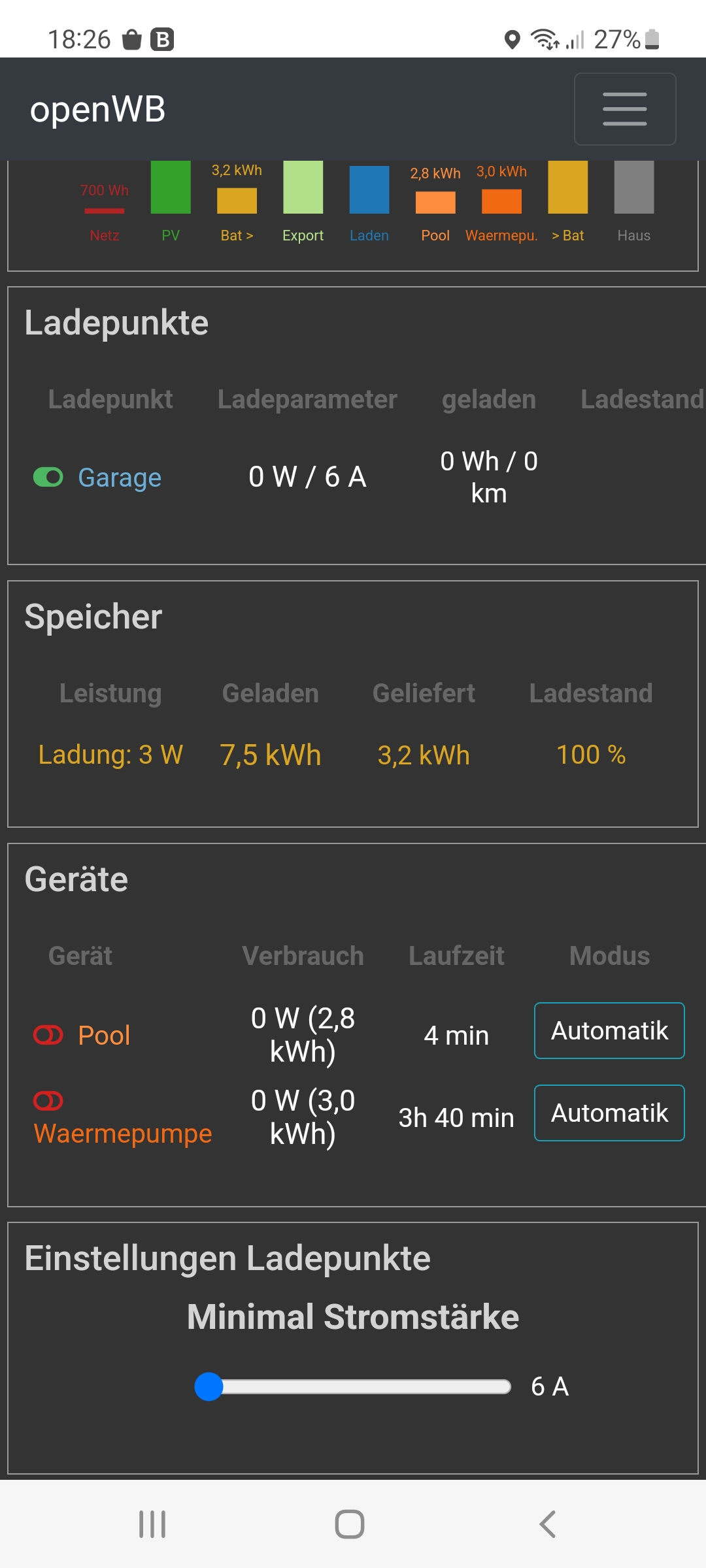The image size is (706, 1568).
Task: Go back with system back button
Action: pyautogui.click(x=548, y=1524)
